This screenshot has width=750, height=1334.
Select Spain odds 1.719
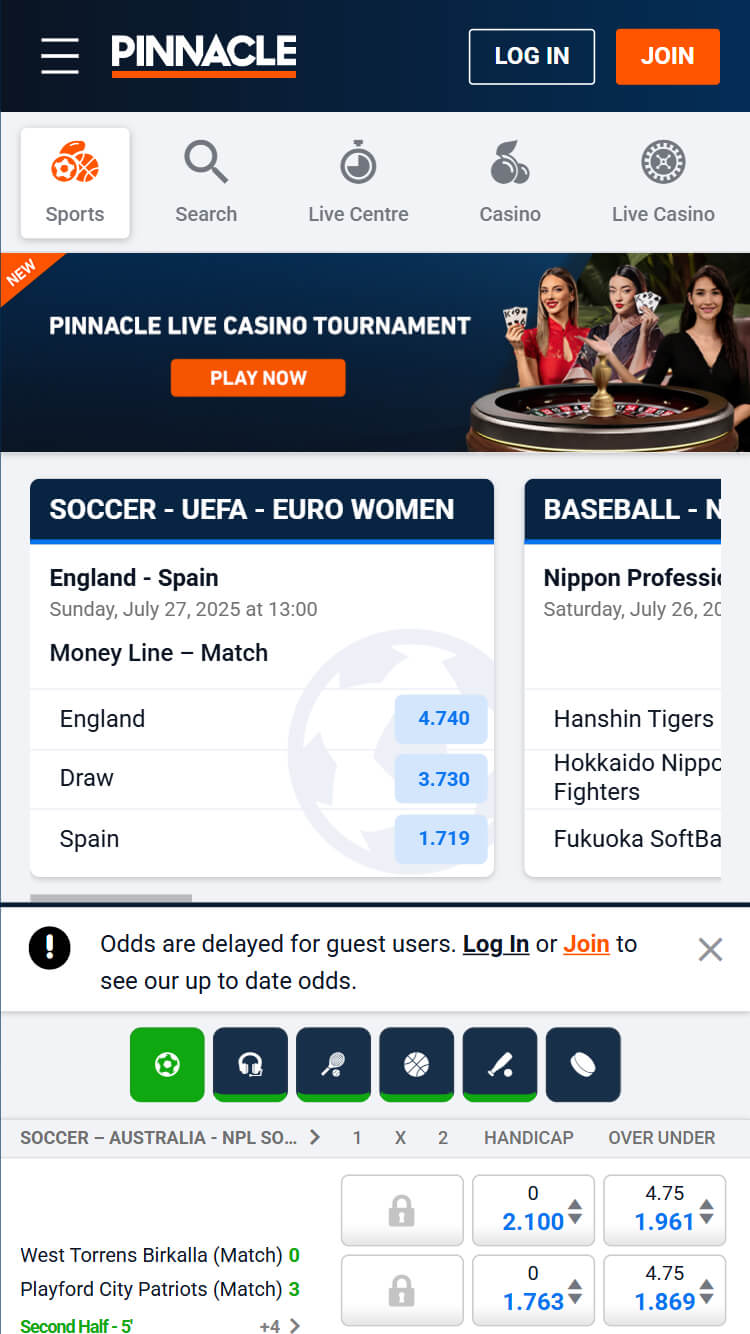tap(441, 839)
